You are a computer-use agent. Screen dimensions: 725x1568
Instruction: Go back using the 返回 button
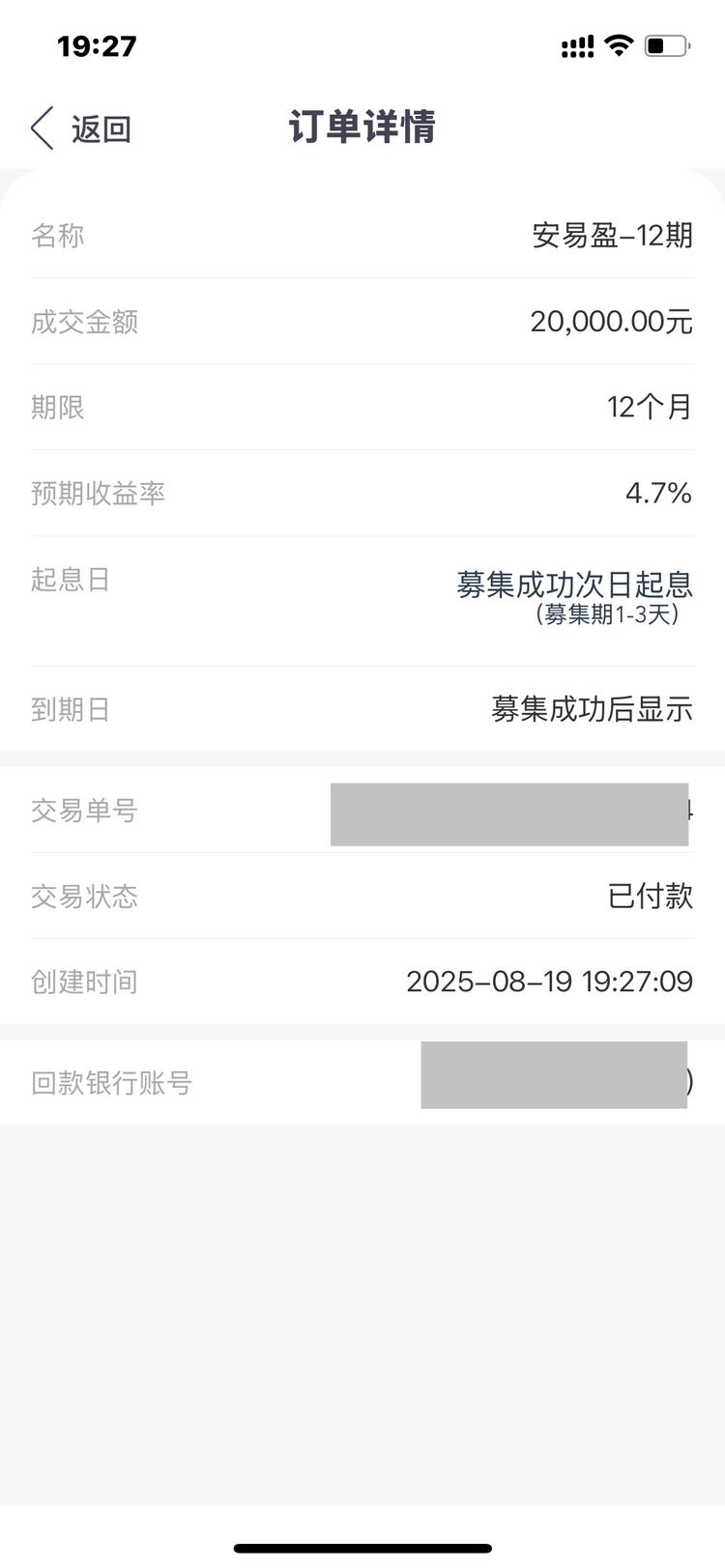(x=81, y=128)
